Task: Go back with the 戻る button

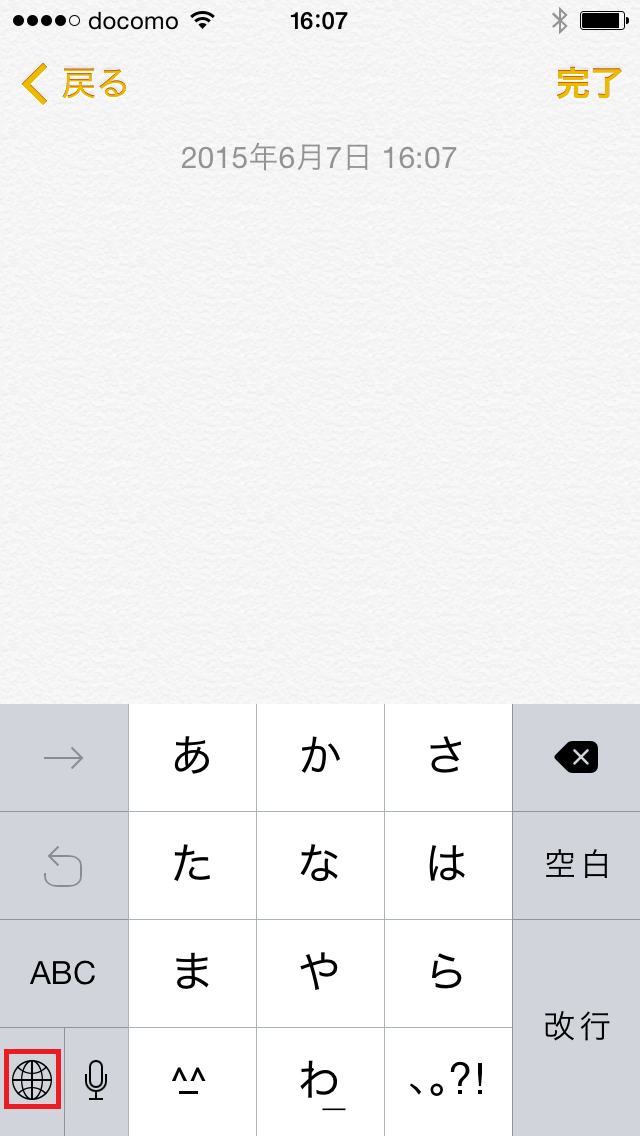Action: [76, 84]
